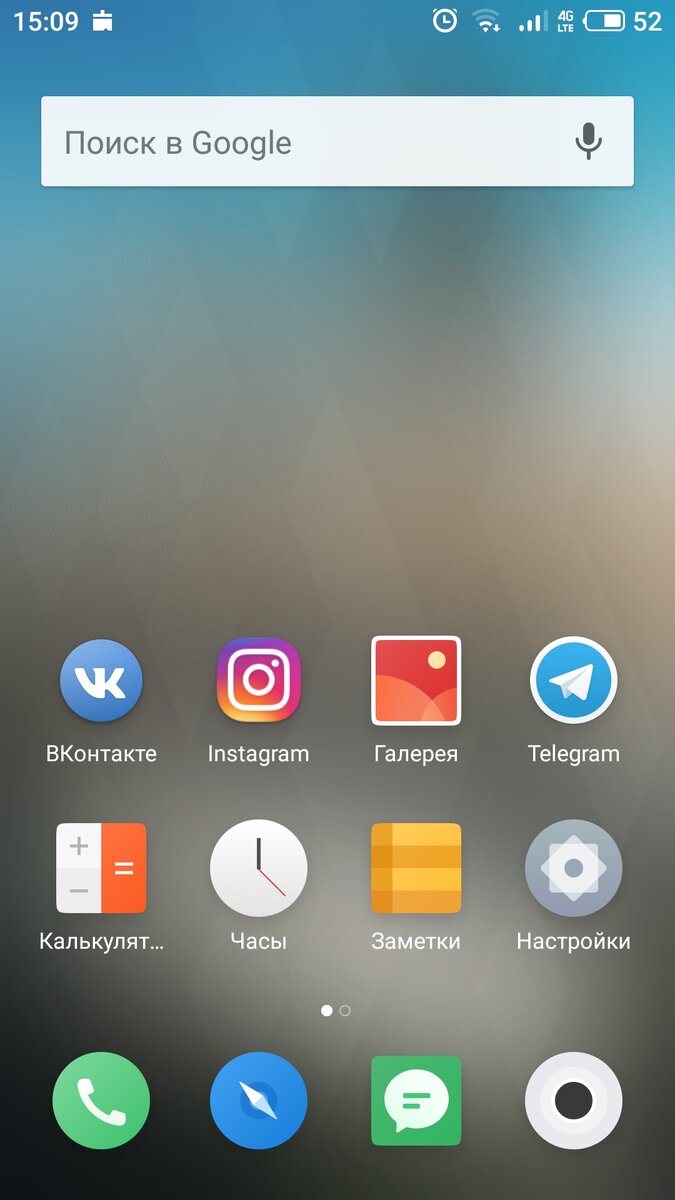
Task: Go to the second home screen page dot
Action: (345, 1011)
